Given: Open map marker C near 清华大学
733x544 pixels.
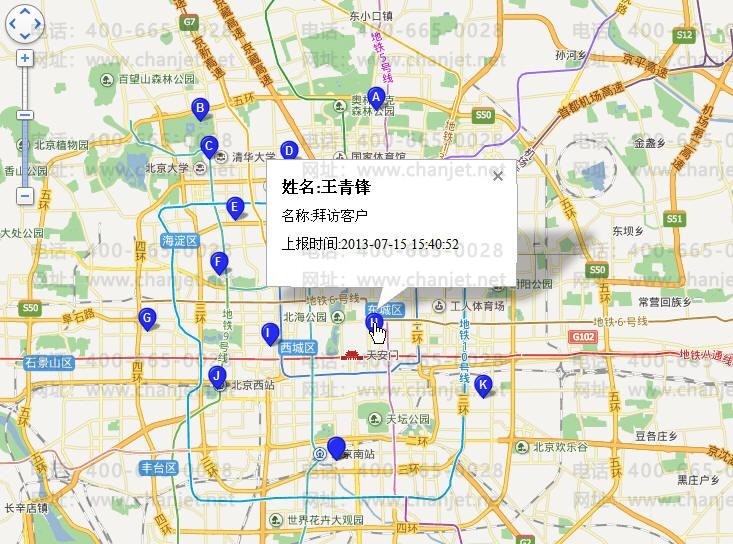Looking at the screenshot, I should point(209,146).
